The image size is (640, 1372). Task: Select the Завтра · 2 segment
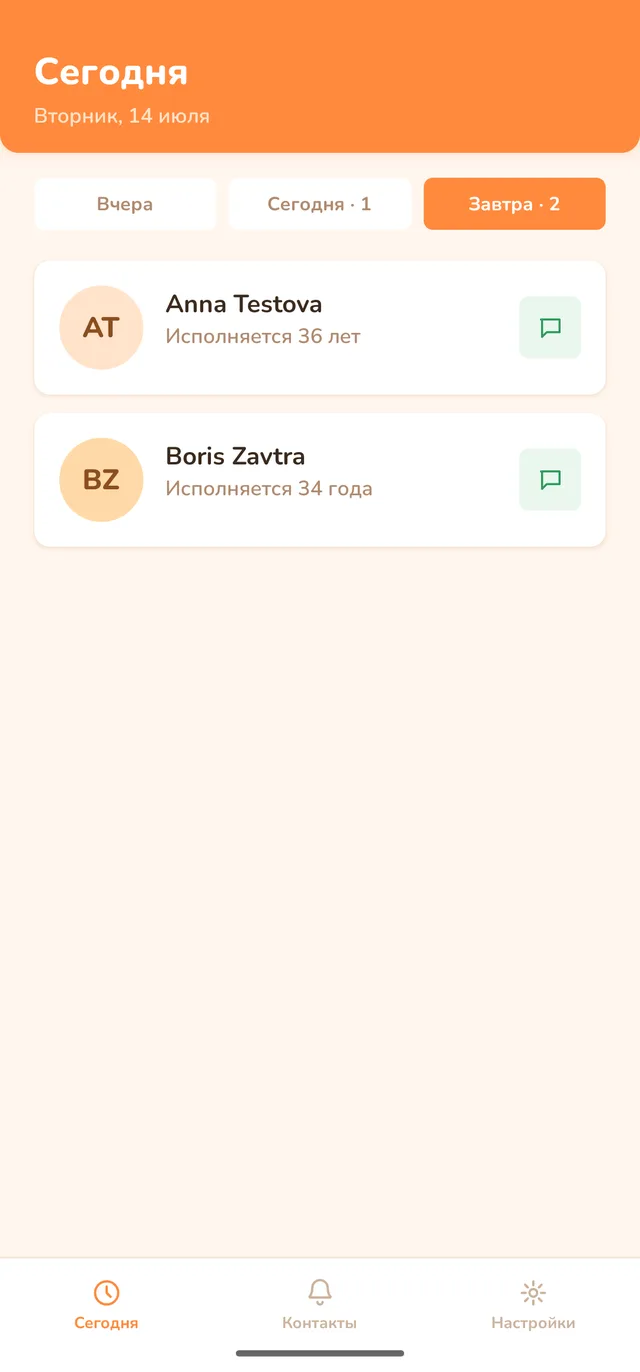coord(514,204)
